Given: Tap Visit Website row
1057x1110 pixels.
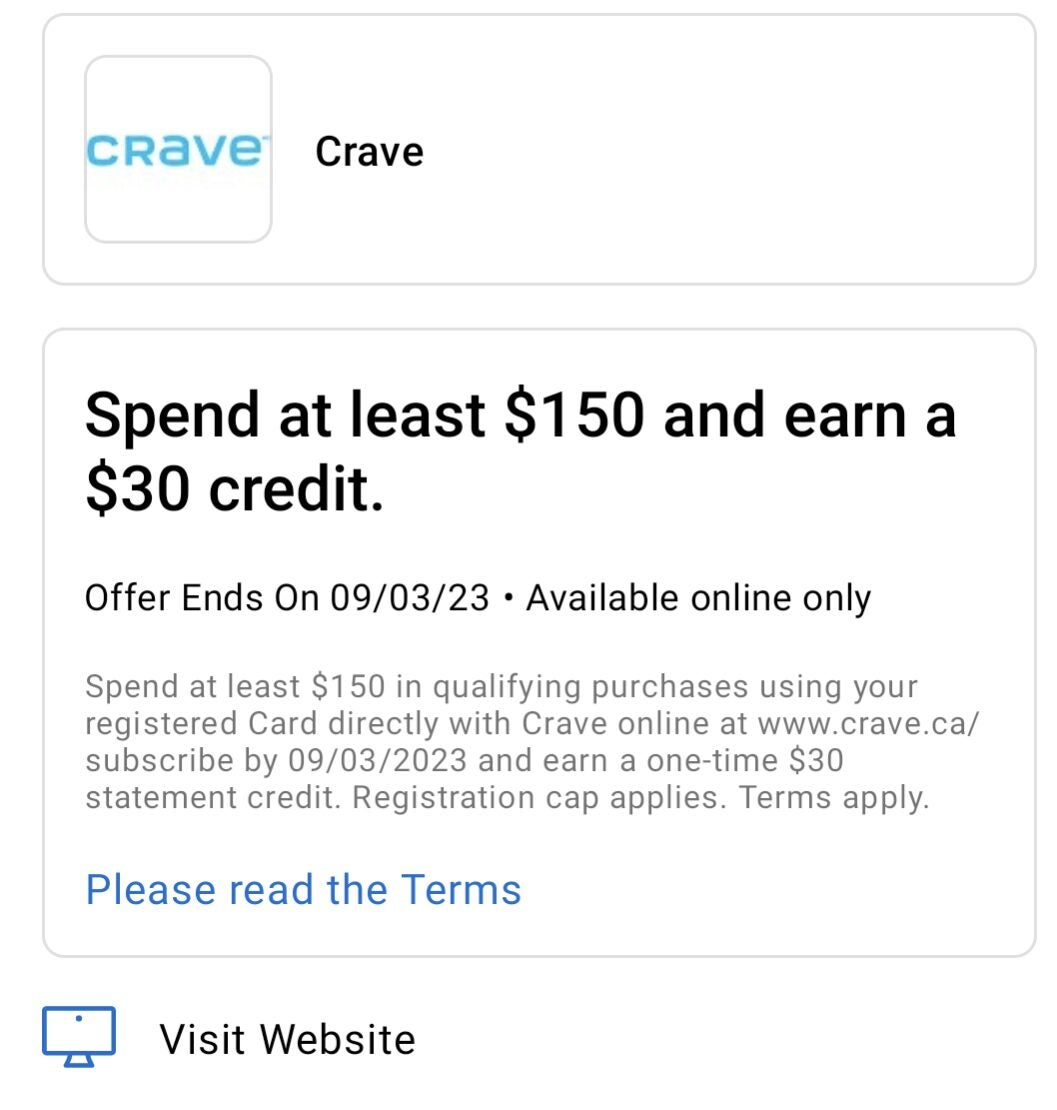Looking at the screenshot, I should click(287, 1039).
